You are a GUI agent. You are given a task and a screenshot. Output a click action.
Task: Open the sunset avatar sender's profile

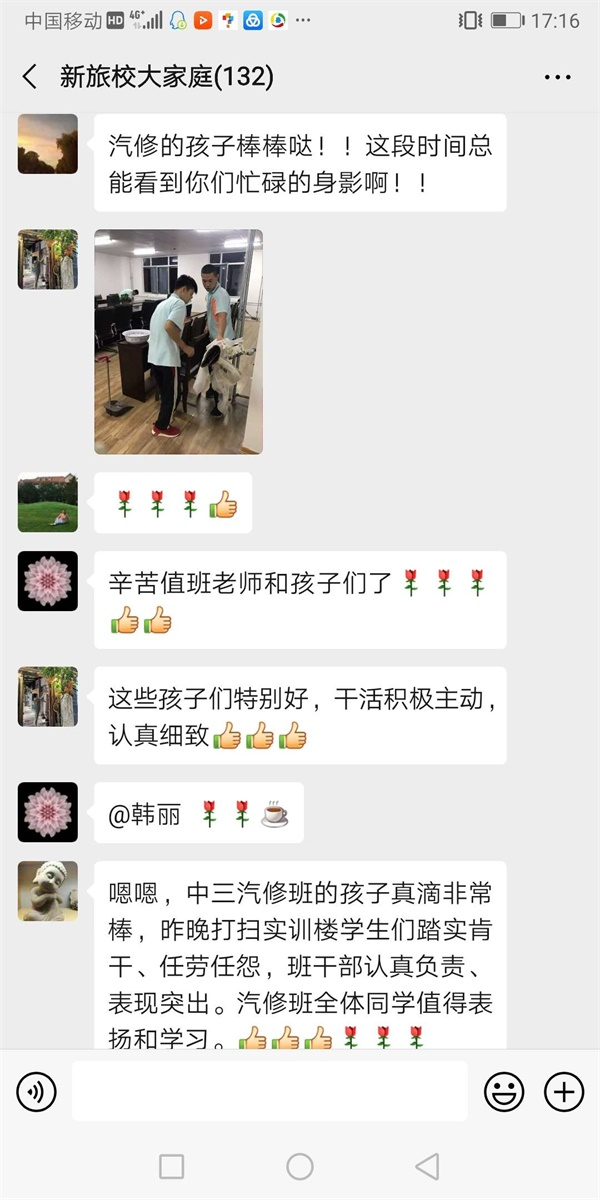coord(48,144)
